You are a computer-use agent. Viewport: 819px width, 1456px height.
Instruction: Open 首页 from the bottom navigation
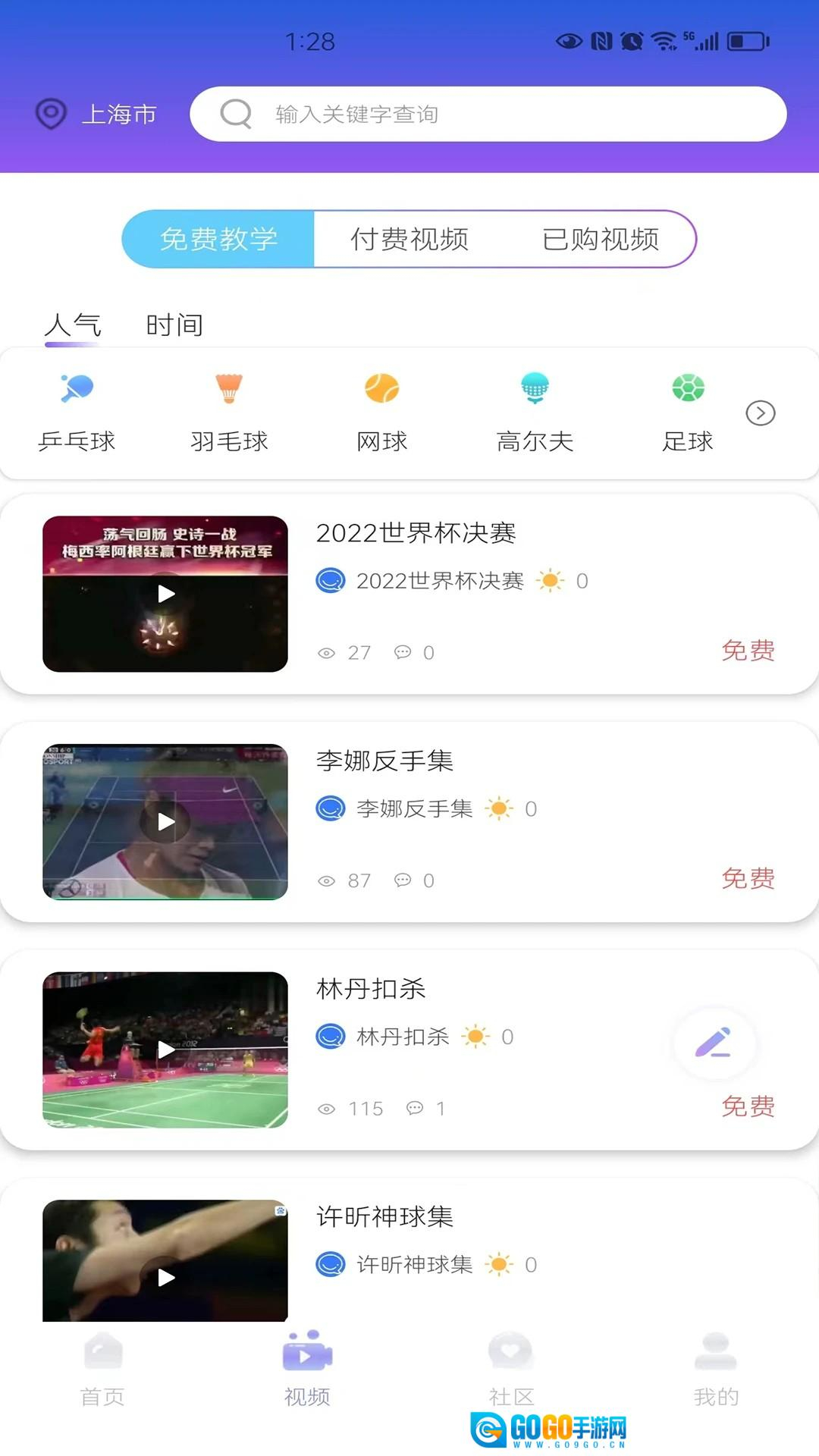[103, 1369]
